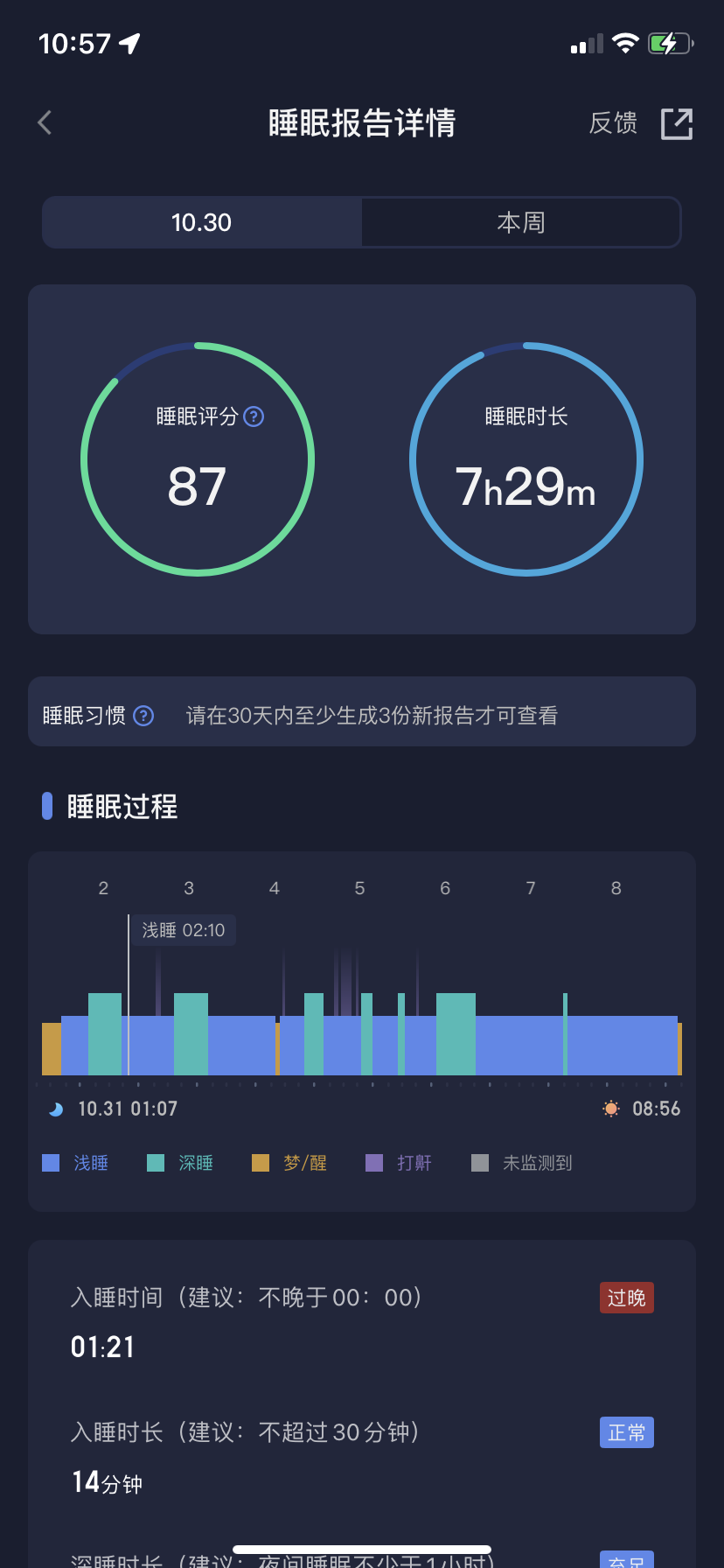Go back from the sleep report details

(45, 123)
